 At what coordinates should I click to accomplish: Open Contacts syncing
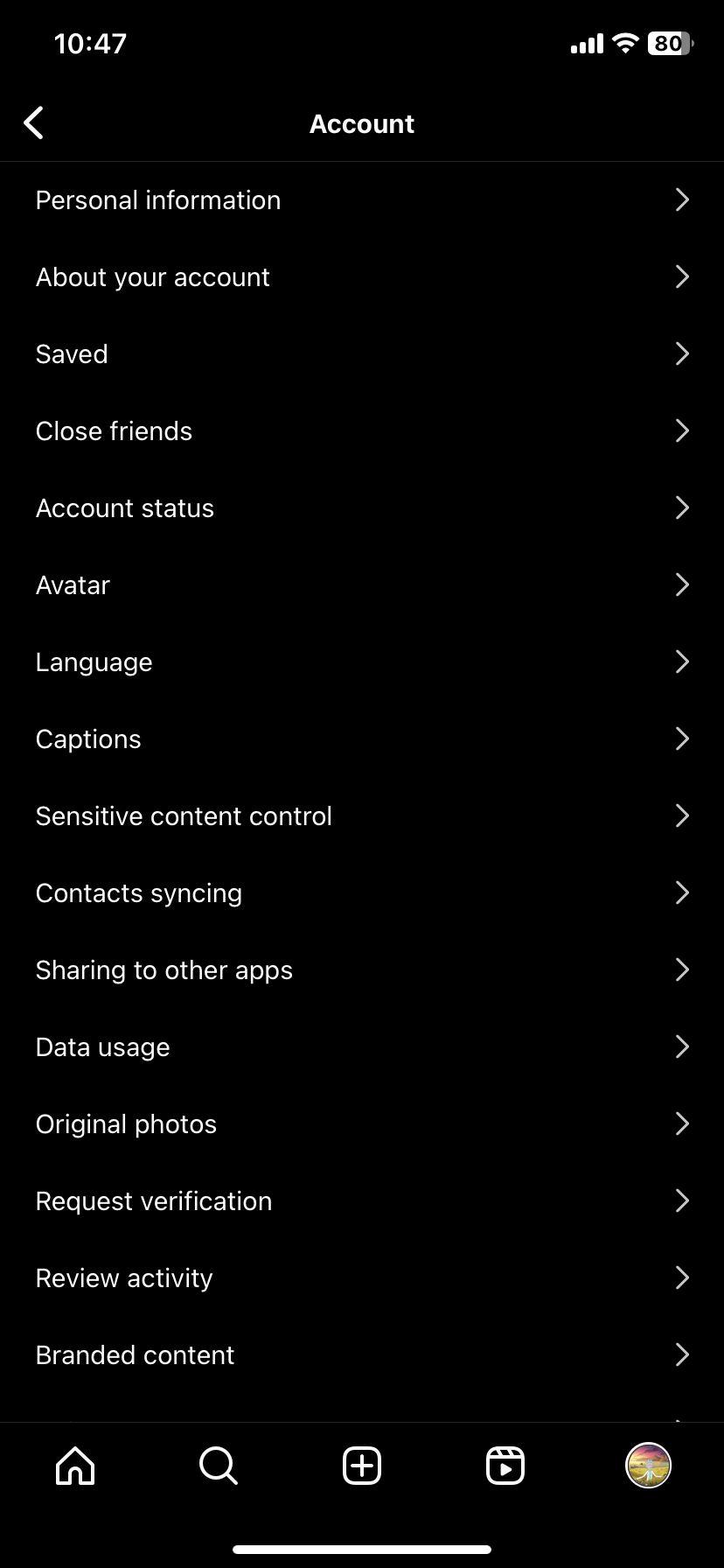point(362,893)
